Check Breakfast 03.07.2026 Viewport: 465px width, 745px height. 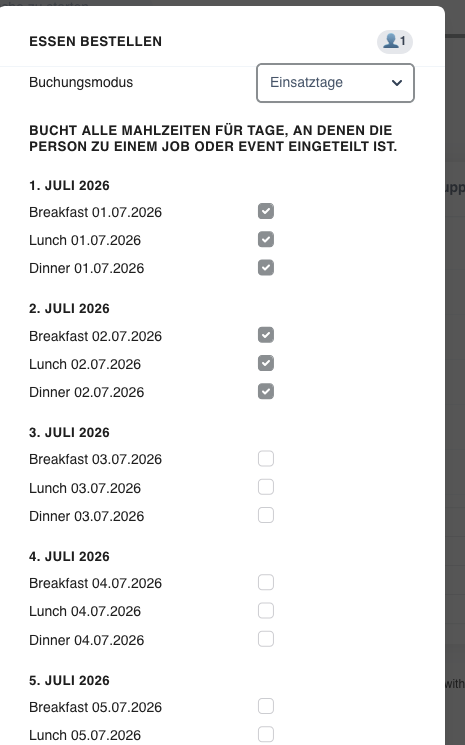[266, 459]
